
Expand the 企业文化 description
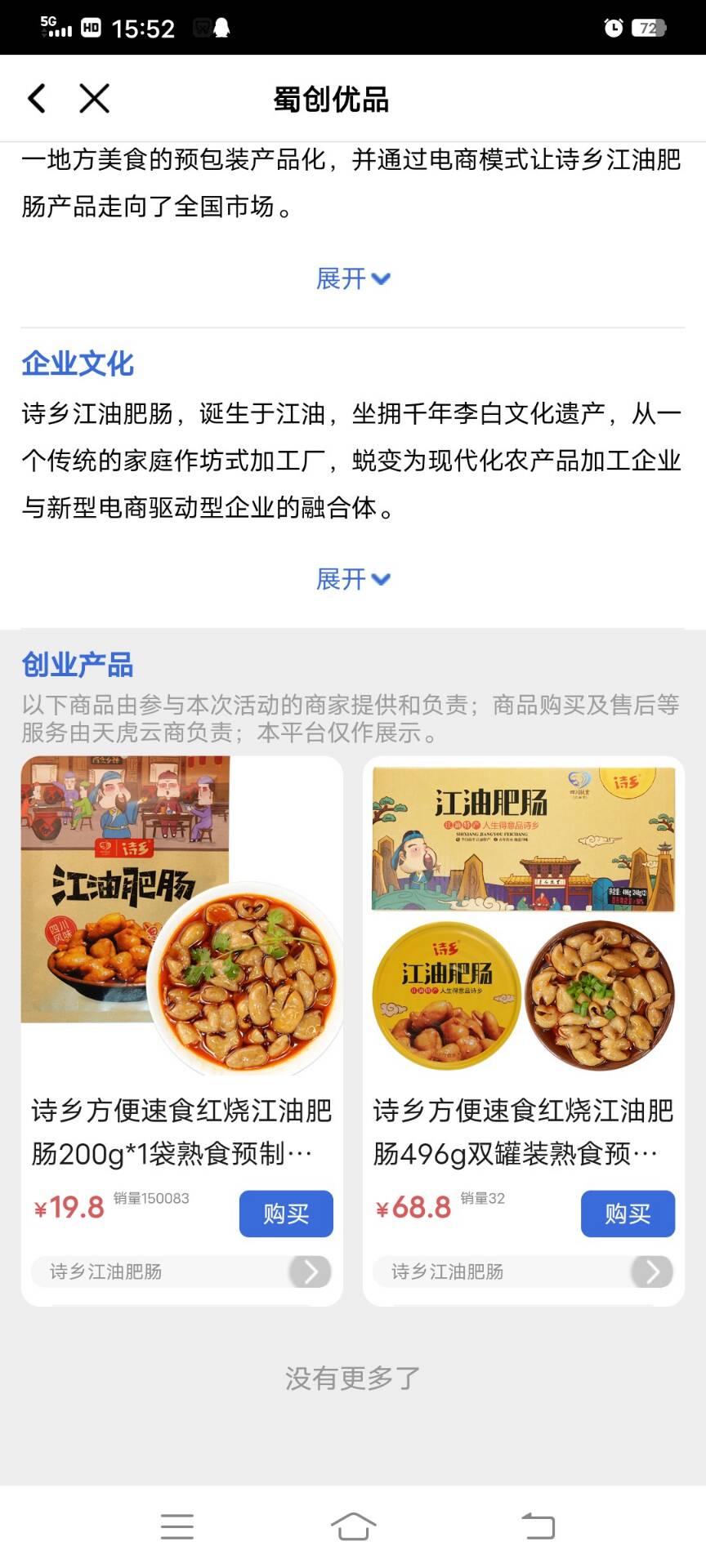352,580
